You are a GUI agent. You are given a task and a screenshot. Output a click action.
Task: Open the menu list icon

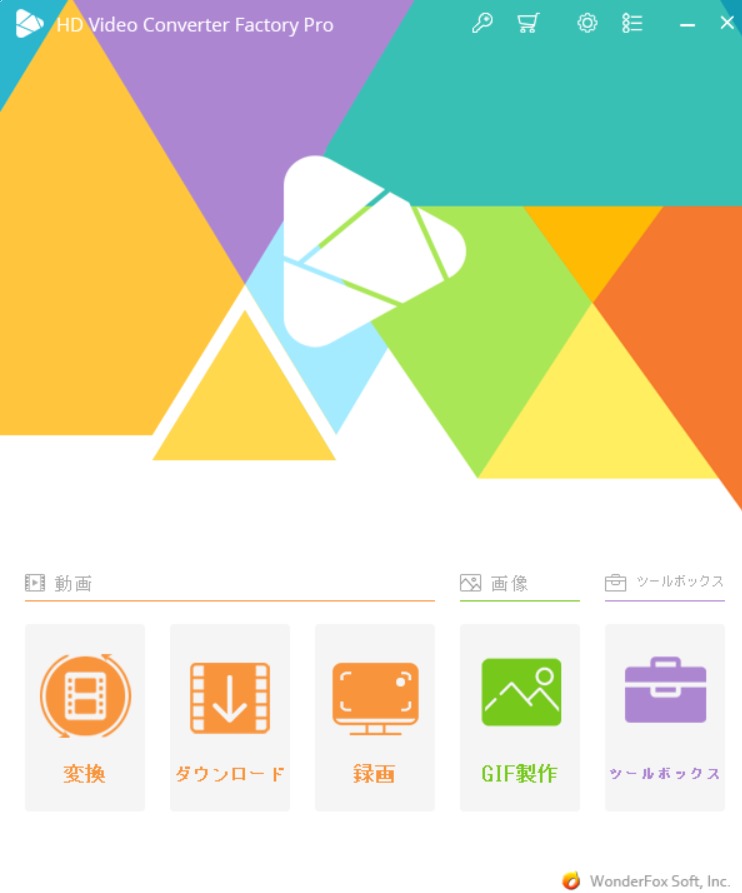(x=632, y=23)
